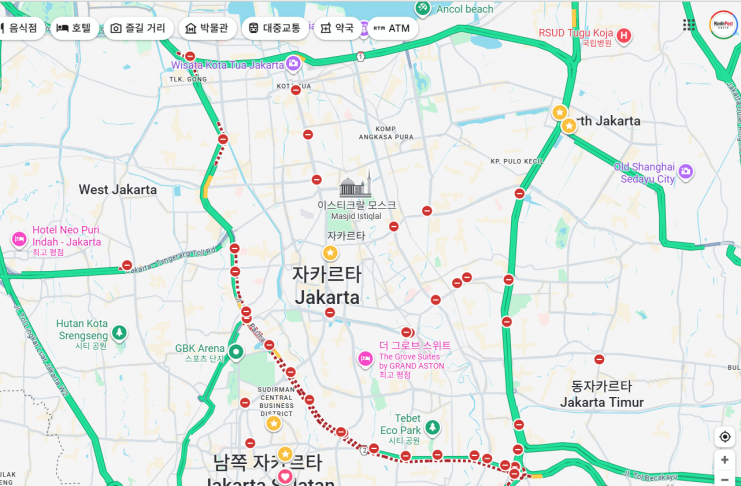Show 대중교통 public transit

pos(274,28)
